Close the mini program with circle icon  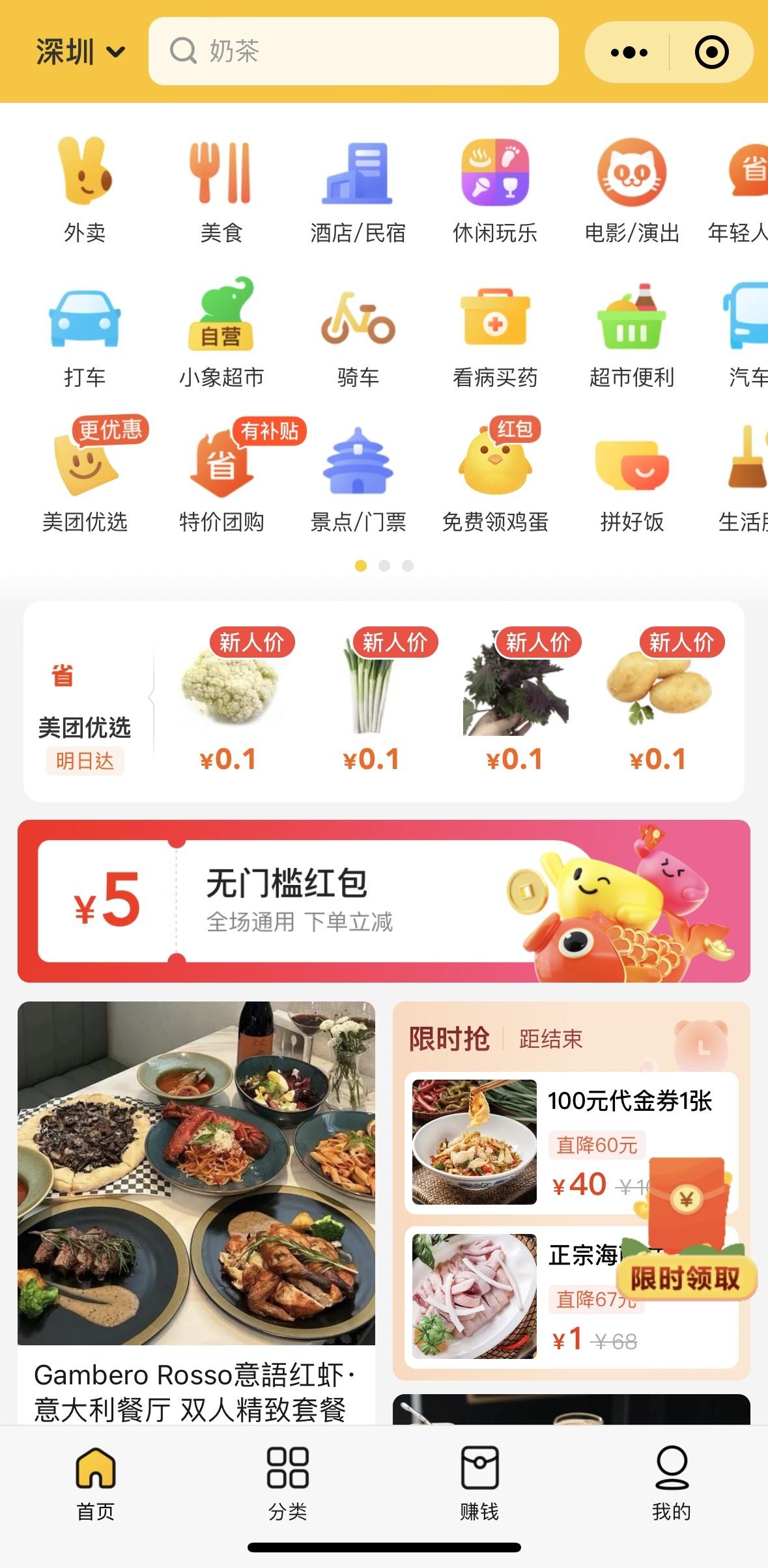click(x=711, y=52)
